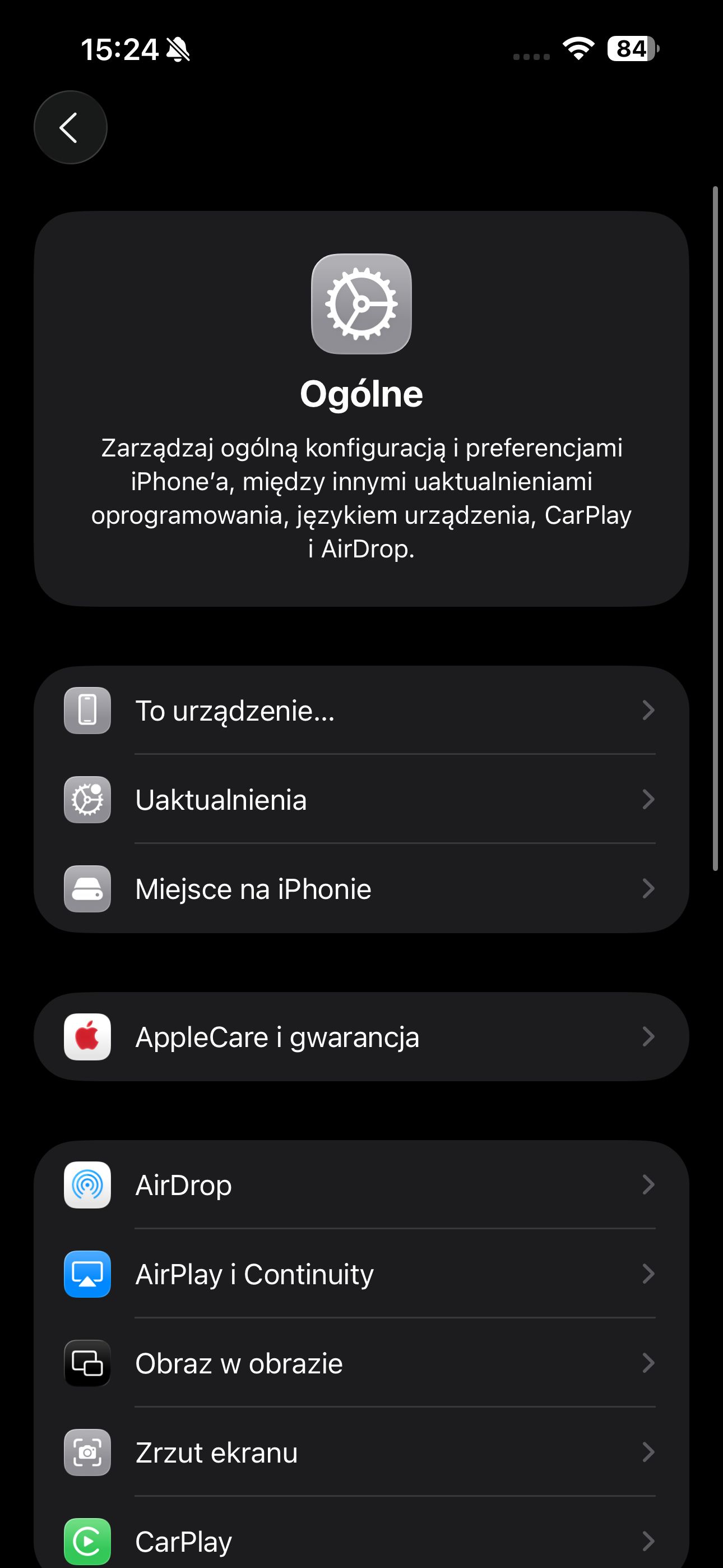Screen dimensions: 723x1568
Task: Open AirDrop settings
Action: pos(361,1184)
